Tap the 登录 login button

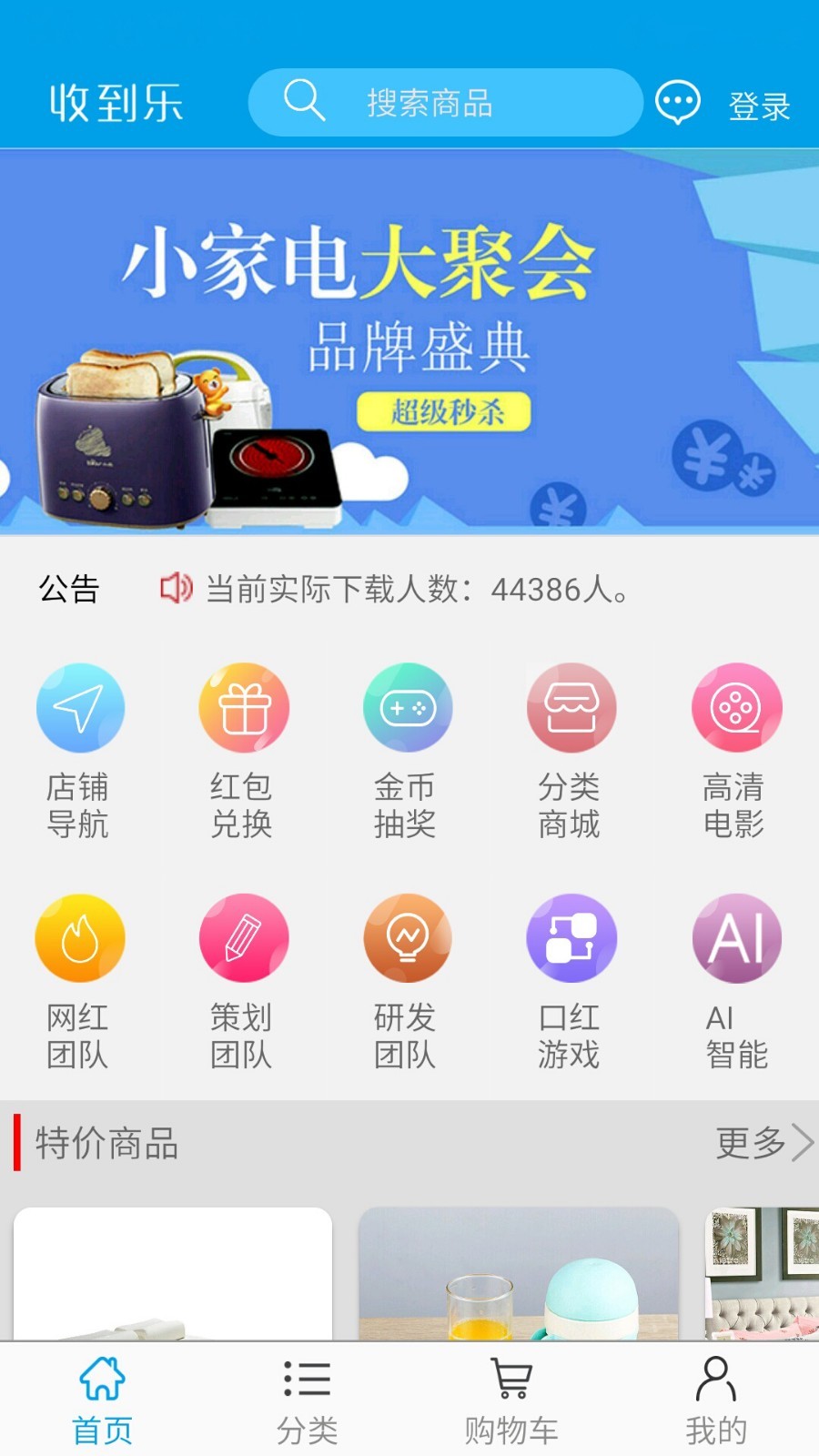coord(758,103)
